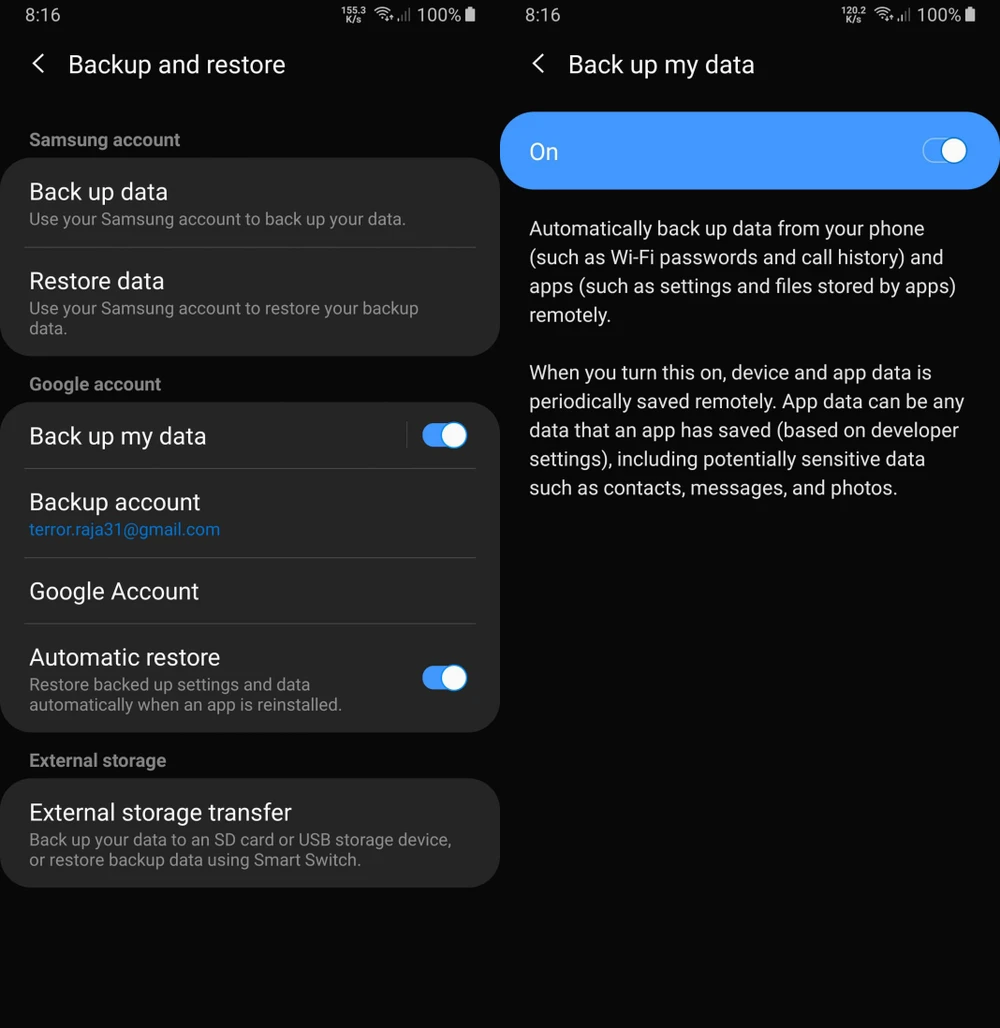Viewport: 1000px width, 1028px height.
Task: Go back from Backup and restore
Action: [38, 65]
